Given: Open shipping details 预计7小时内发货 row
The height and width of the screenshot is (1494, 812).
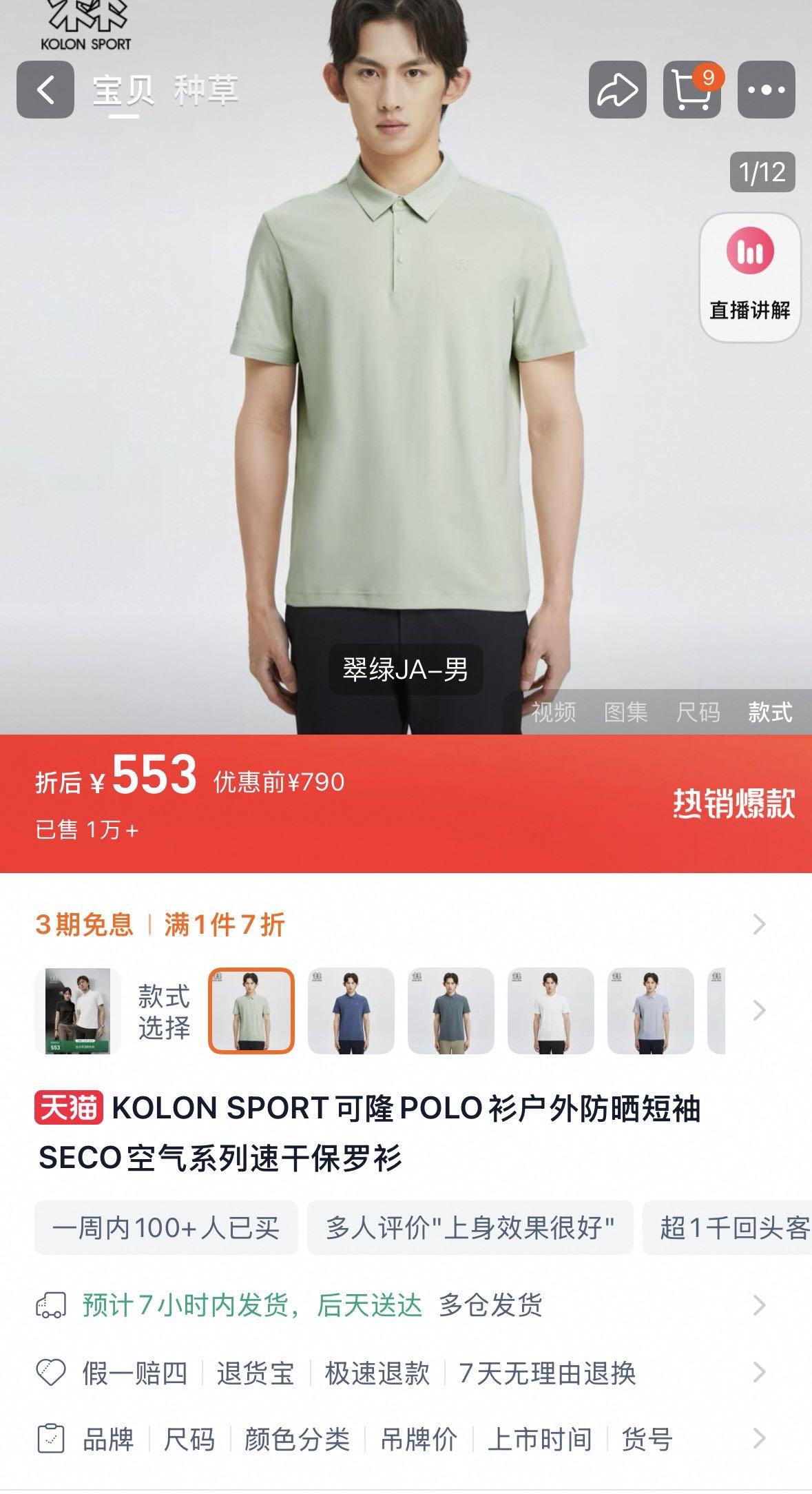Looking at the screenshot, I should (399, 1305).
